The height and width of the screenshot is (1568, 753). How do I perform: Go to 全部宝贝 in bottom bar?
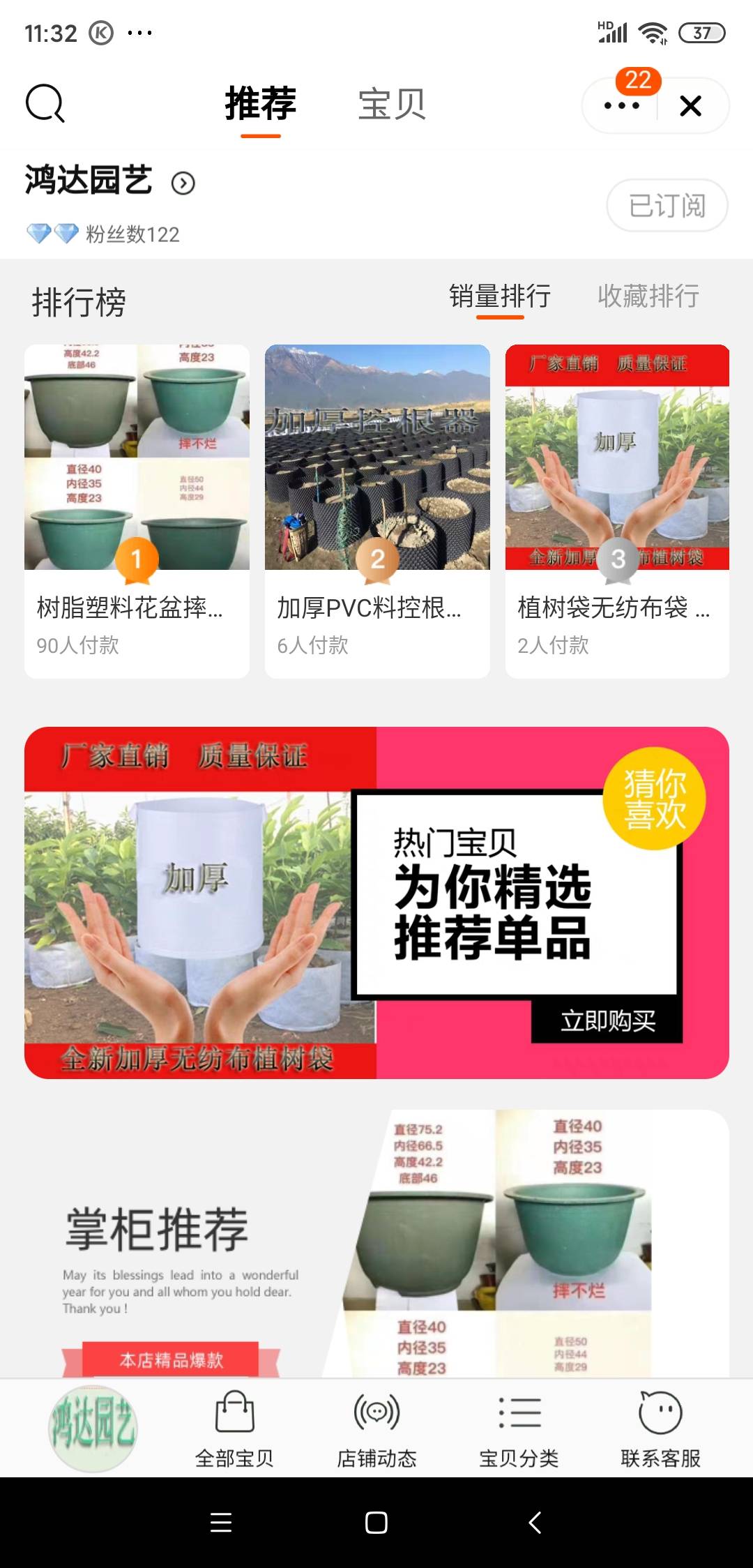click(234, 1428)
